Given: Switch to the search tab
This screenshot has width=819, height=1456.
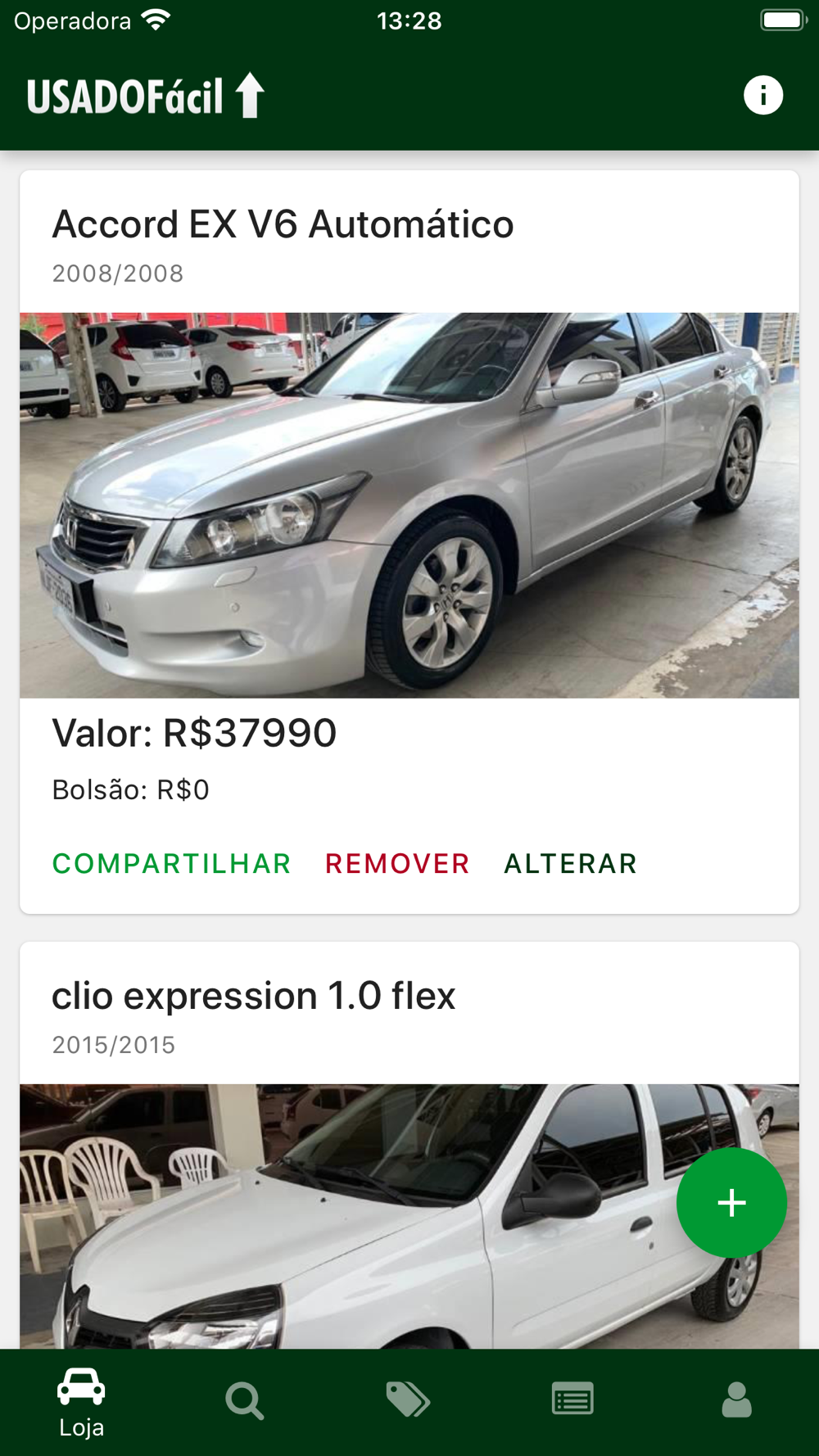Looking at the screenshot, I should pyautogui.click(x=245, y=1400).
